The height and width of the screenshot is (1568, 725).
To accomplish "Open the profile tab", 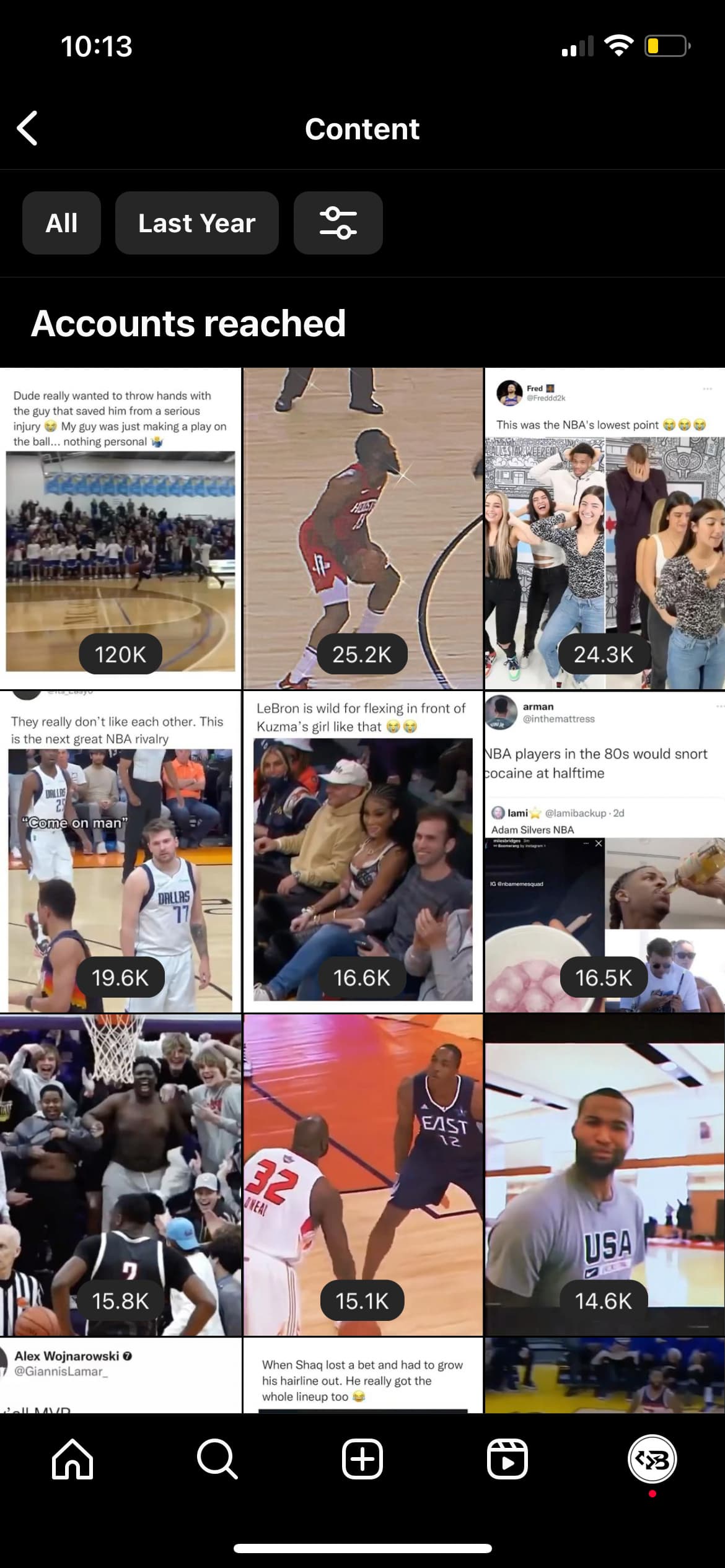I will pyautogui.click(x=652, y=1460).
